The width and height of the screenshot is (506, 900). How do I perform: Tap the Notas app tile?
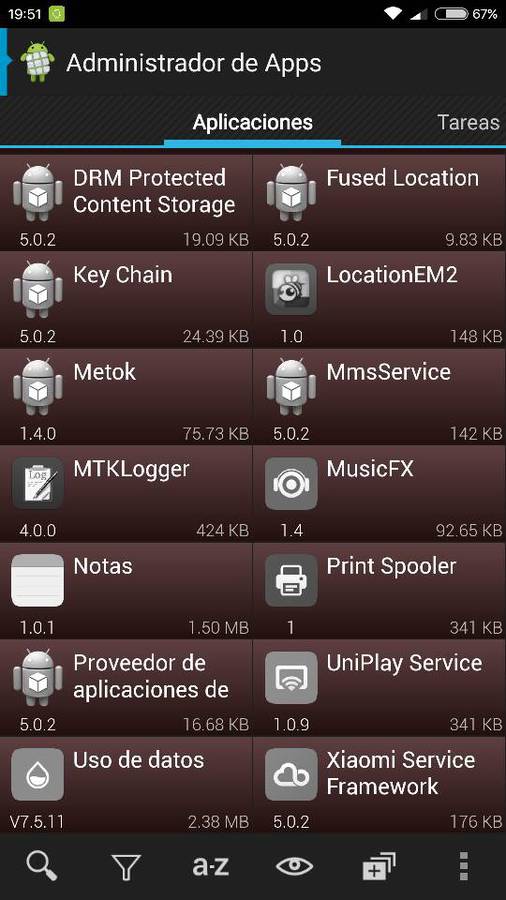coord(126,590)
